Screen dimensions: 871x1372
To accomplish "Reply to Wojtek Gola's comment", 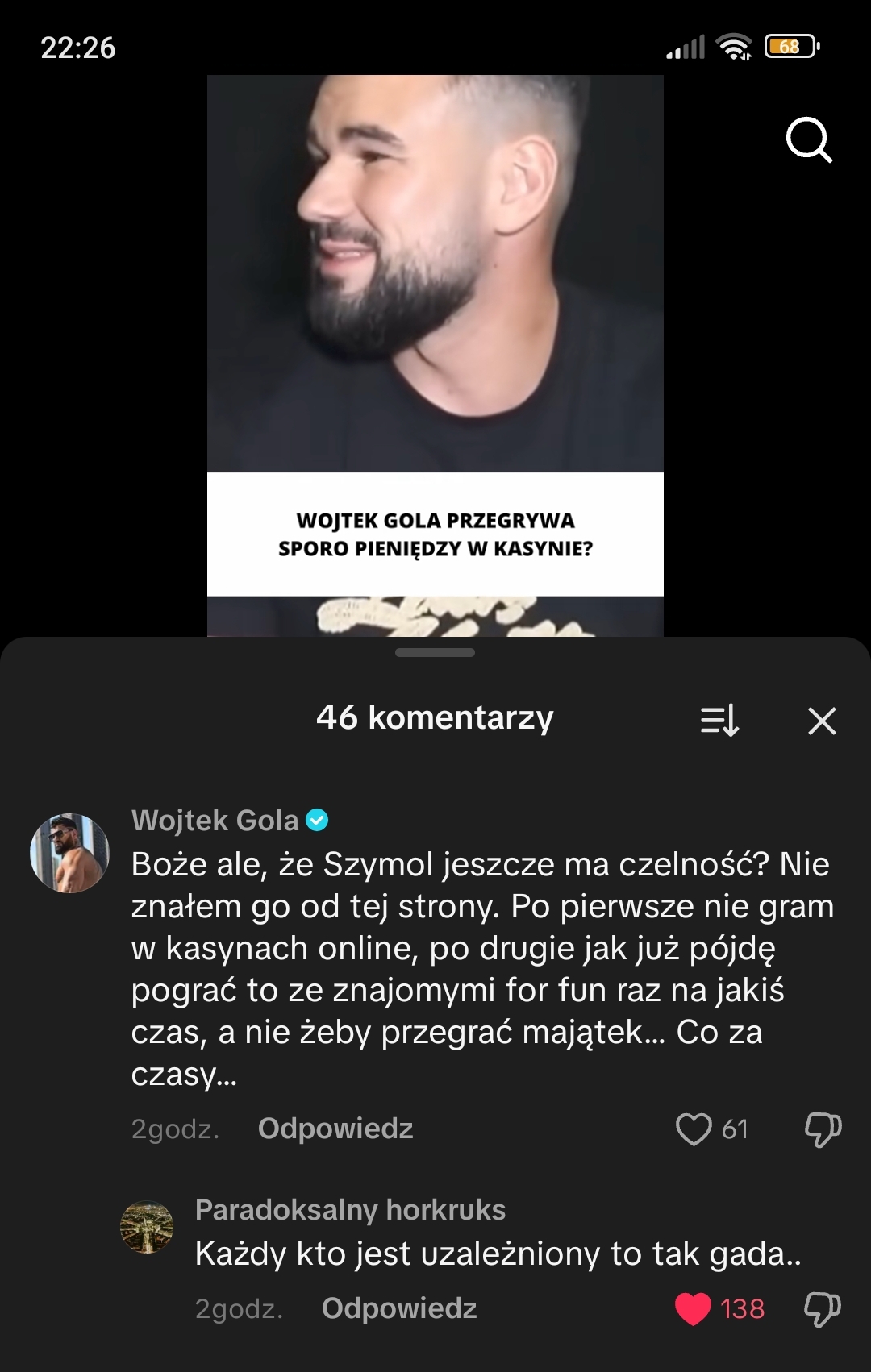I will tap(335, 1129).
